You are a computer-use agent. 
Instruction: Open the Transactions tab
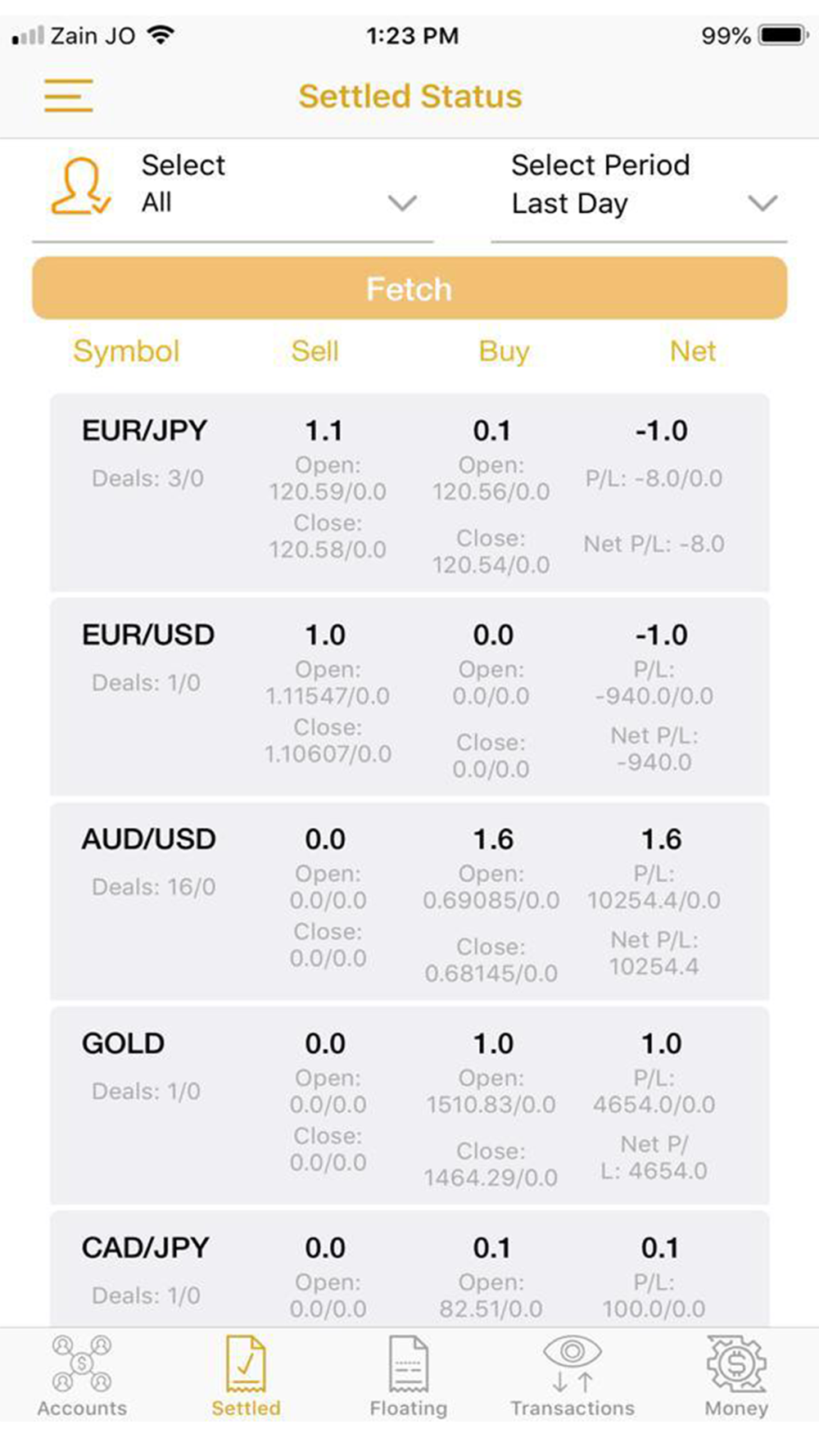coord(572,1376)
